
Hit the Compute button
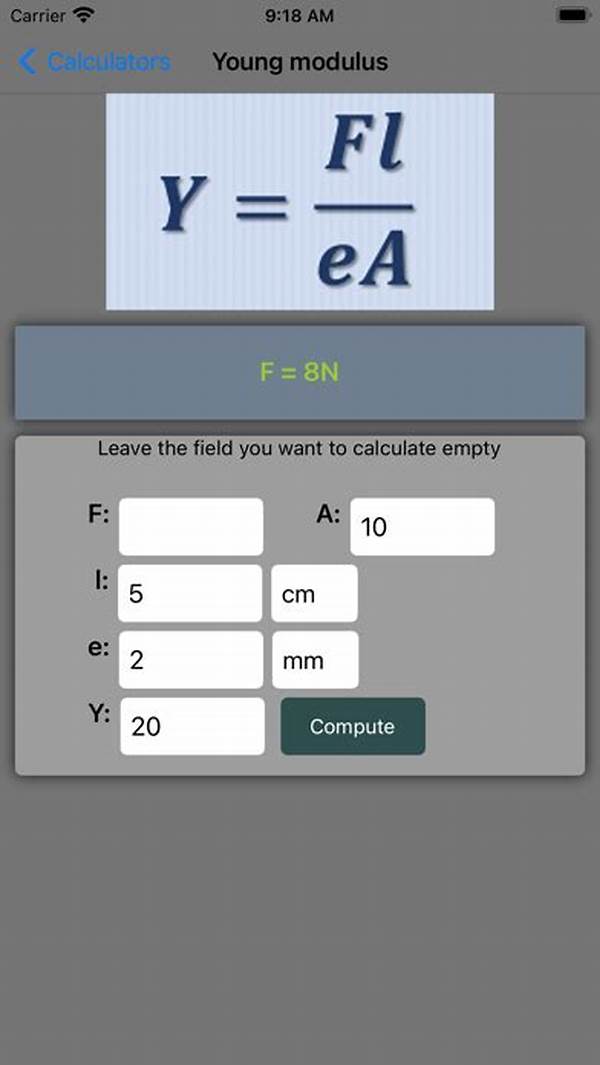(353, 726)
